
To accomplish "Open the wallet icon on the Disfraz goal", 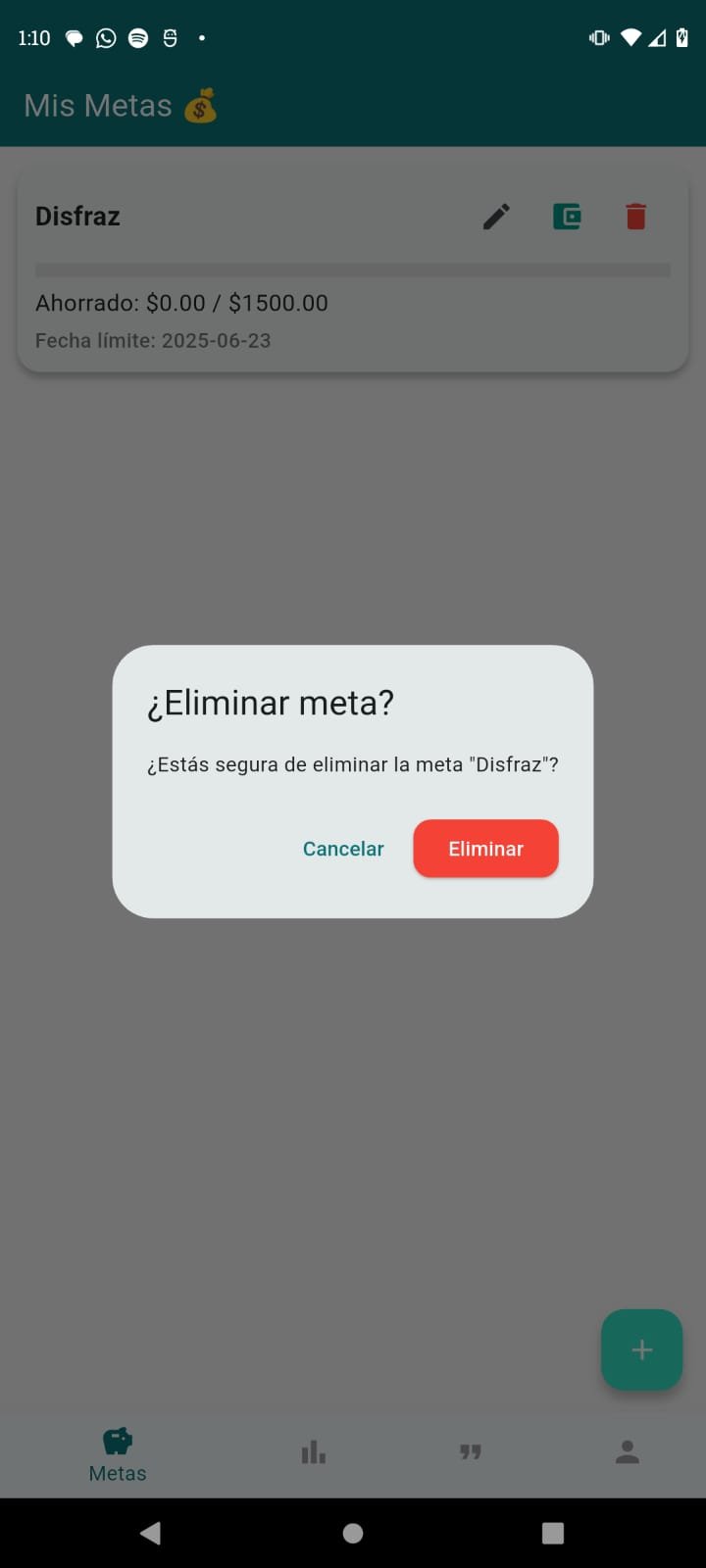I will click(567, 217).
